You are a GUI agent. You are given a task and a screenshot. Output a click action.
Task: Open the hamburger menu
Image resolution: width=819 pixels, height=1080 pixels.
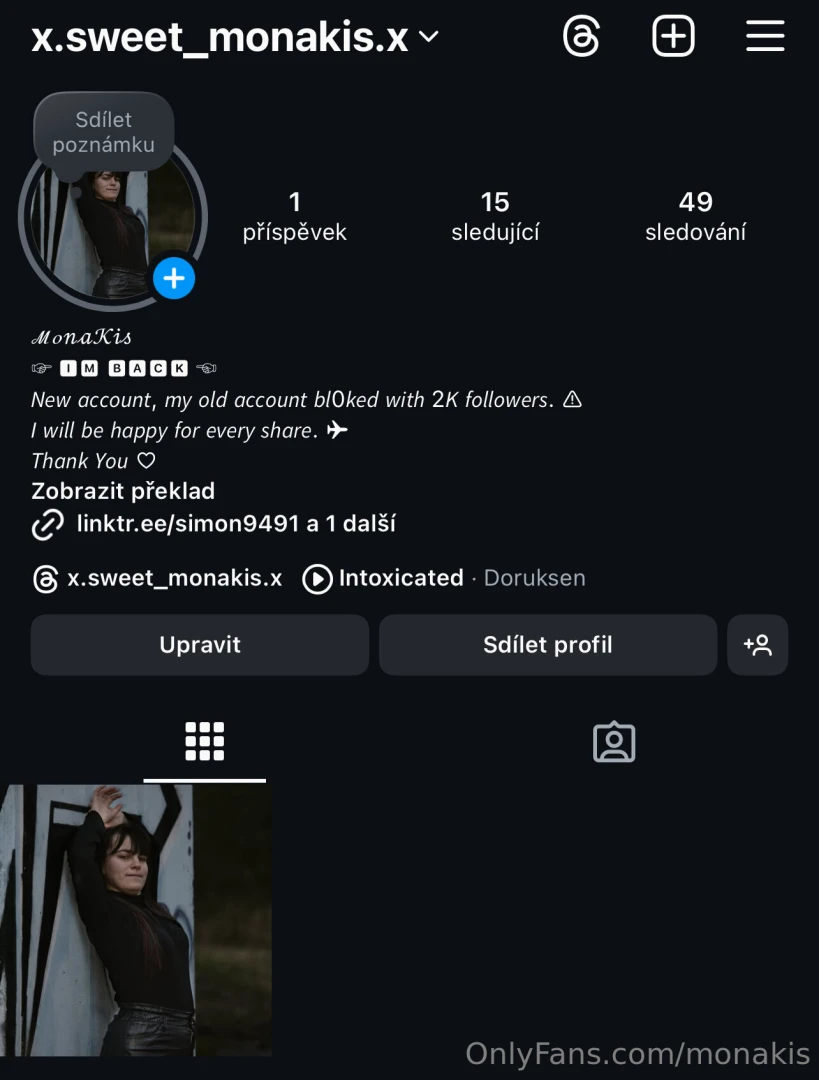point(765,38)
